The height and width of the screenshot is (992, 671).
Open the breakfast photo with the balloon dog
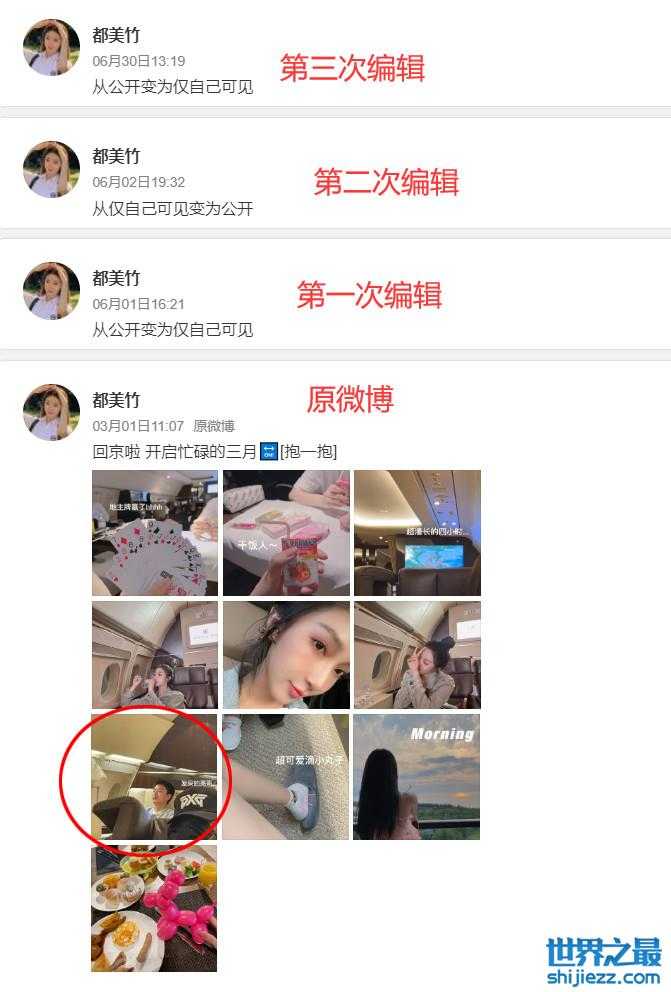[x=155, y=908]
